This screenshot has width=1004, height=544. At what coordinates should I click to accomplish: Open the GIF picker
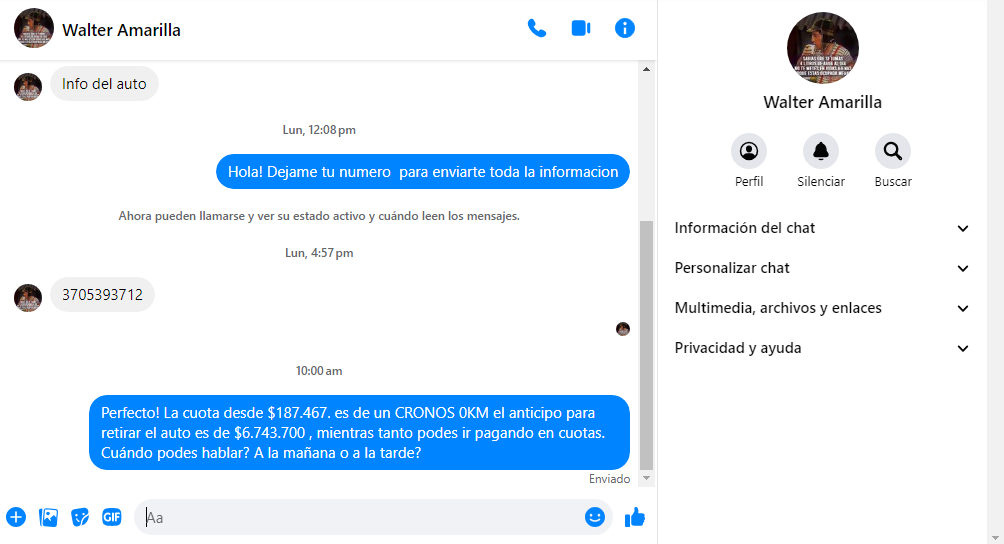tap(112, 517)
